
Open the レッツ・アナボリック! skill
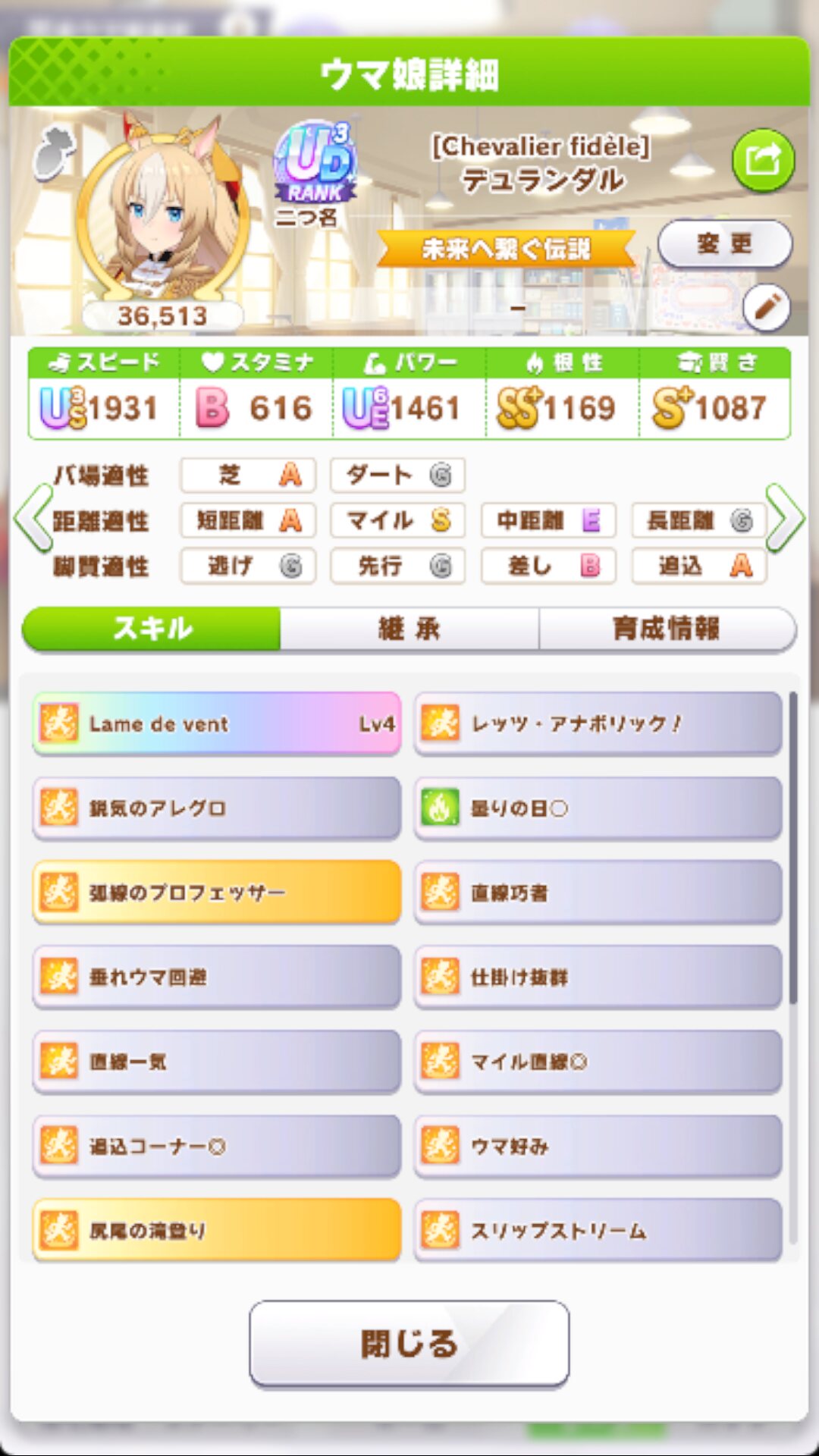tap(598, 723)
